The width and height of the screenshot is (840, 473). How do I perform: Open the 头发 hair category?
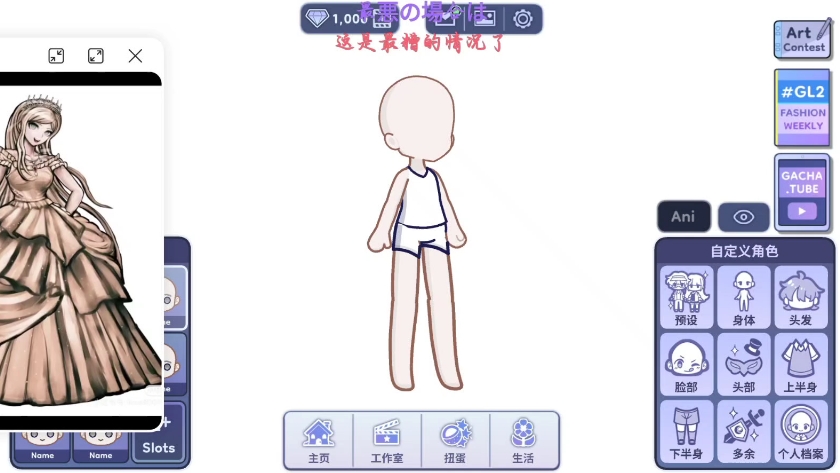800,297
